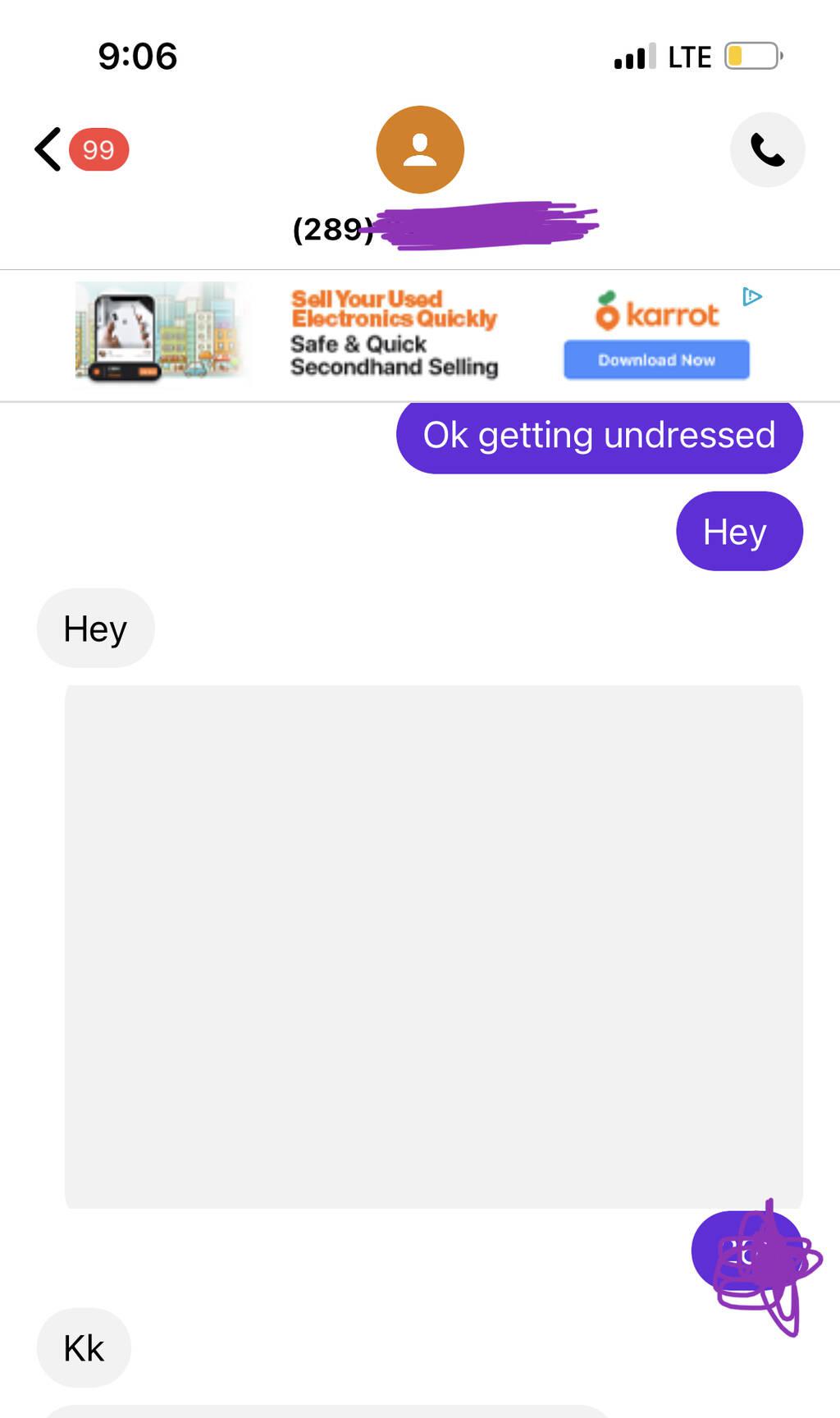Open the gray image attachment in the chat
The height and width of the screenshot is (1418, 840).
coord(433,946)
